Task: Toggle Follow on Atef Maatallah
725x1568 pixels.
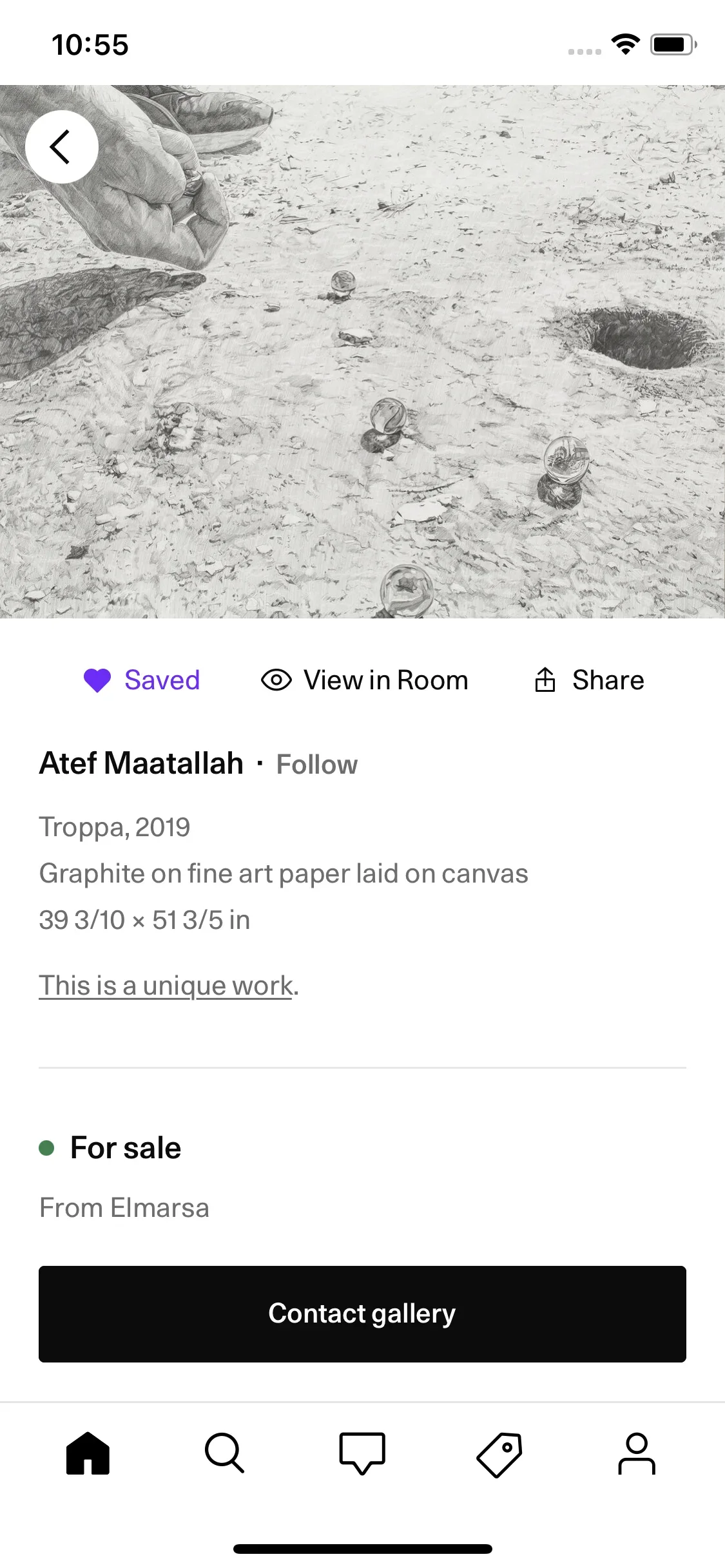Action: click(316, 763)
